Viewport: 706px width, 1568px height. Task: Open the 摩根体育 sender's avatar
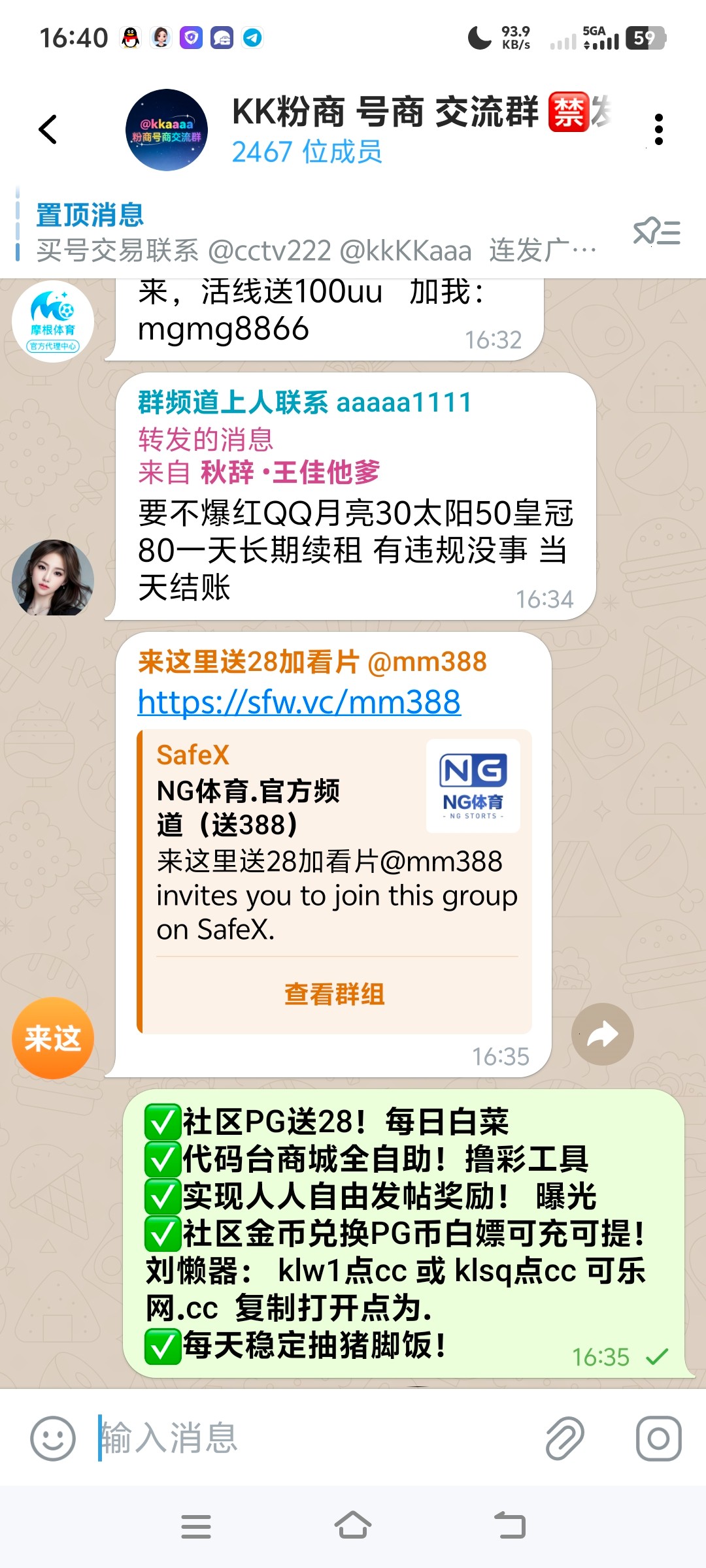coord(52,321)
